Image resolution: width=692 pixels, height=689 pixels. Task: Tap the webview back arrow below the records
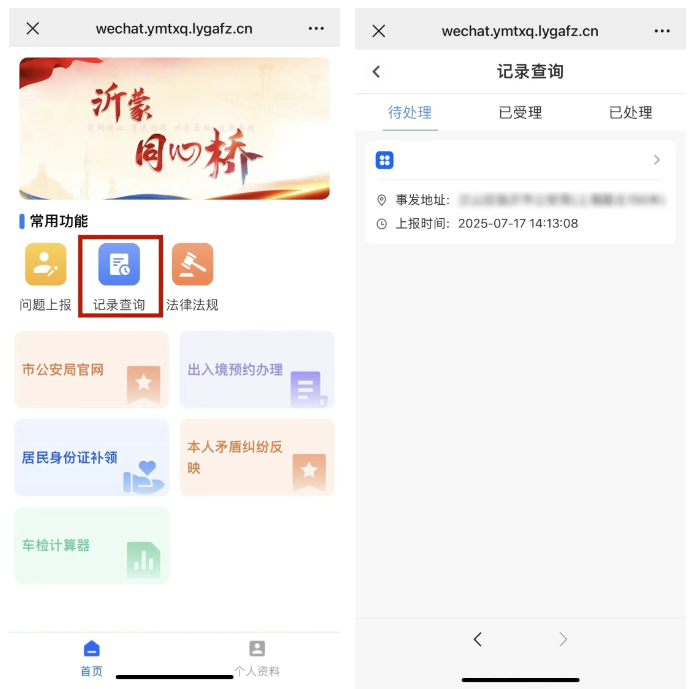tap(478, 639)
